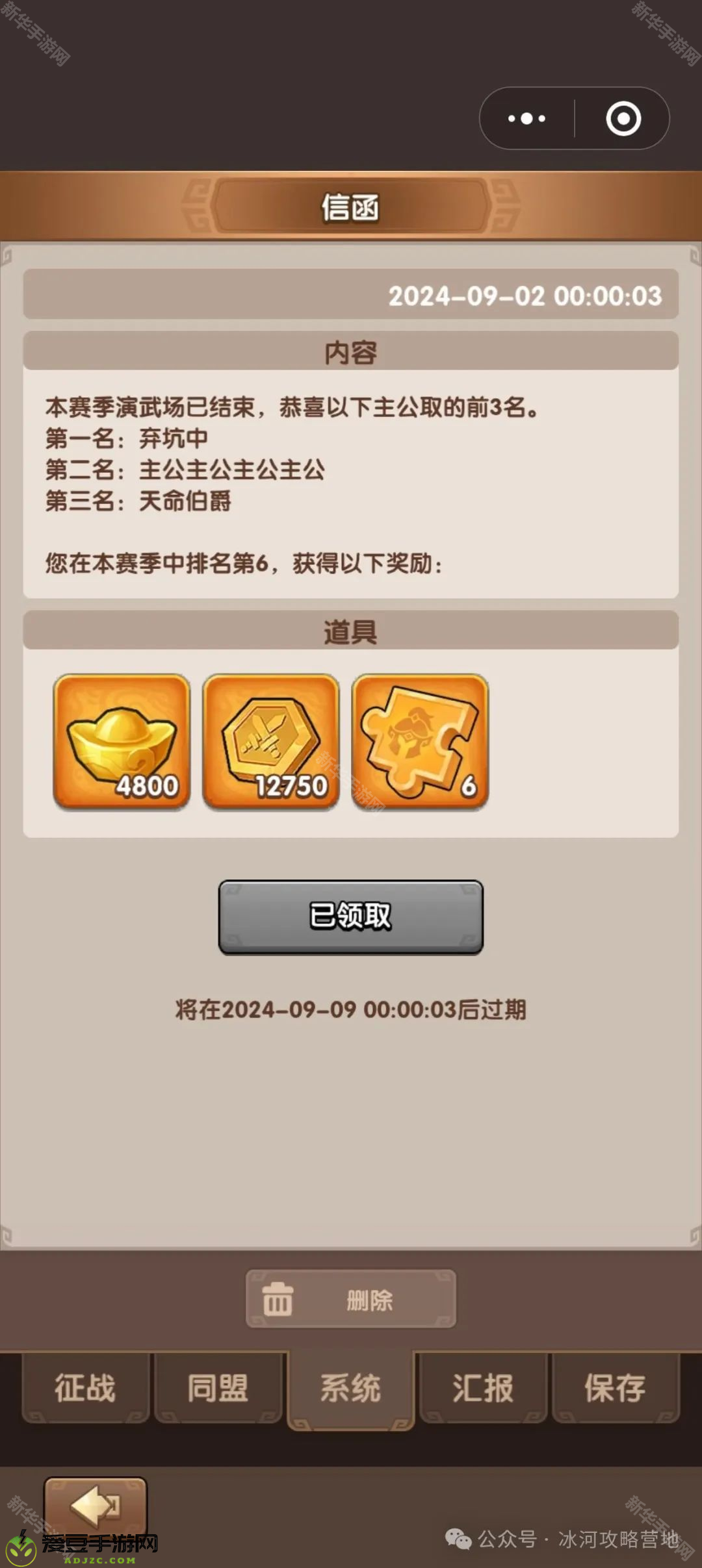Screen dimensions: 702x1568
Task: Open the 汇报 tab
Action: [483, 1388]
